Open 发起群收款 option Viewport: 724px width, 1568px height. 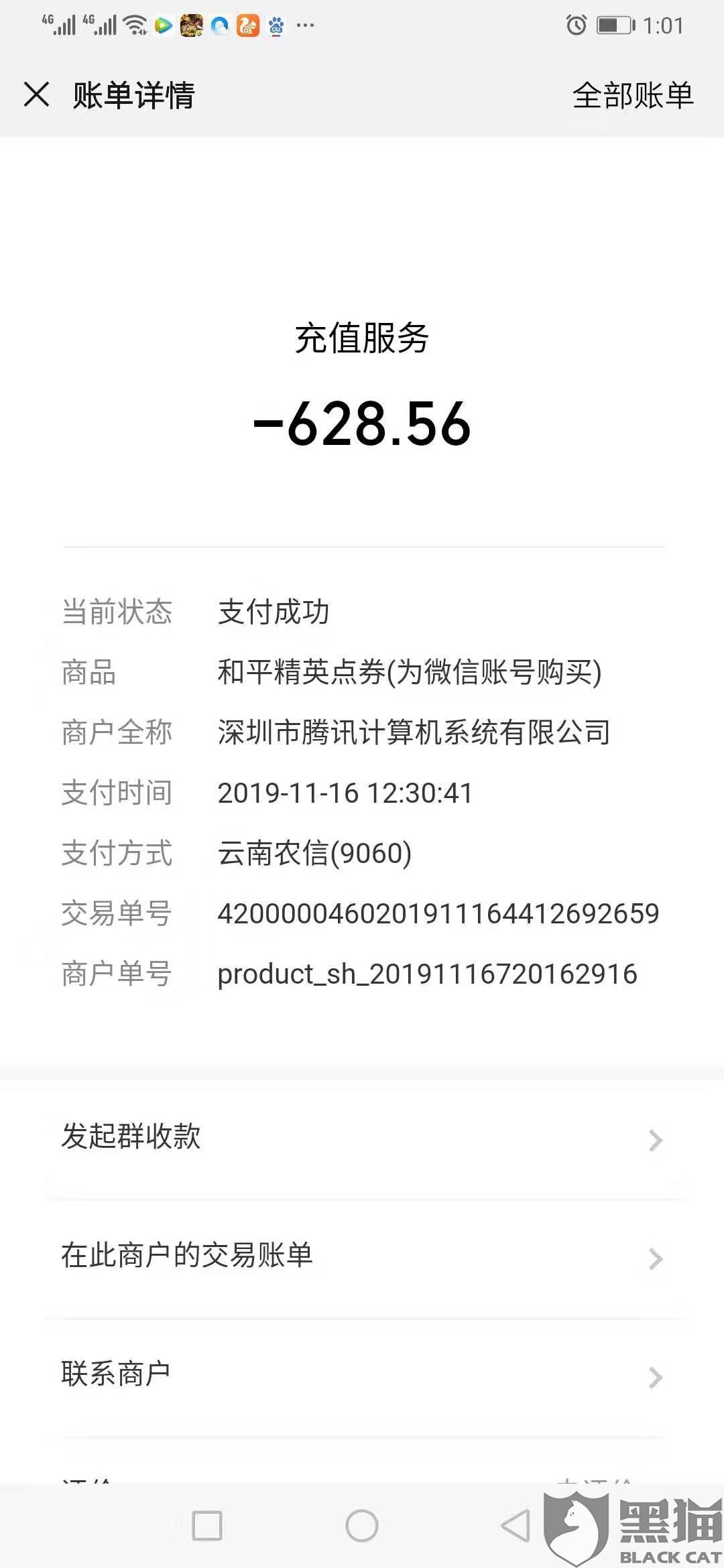[x=362, y=1138]
